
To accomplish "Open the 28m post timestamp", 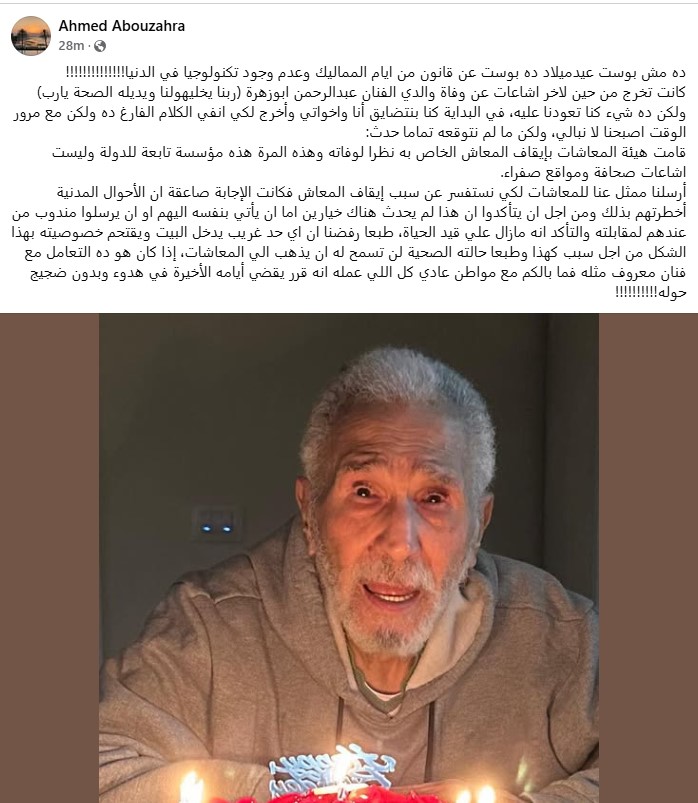I will [70, 46].
